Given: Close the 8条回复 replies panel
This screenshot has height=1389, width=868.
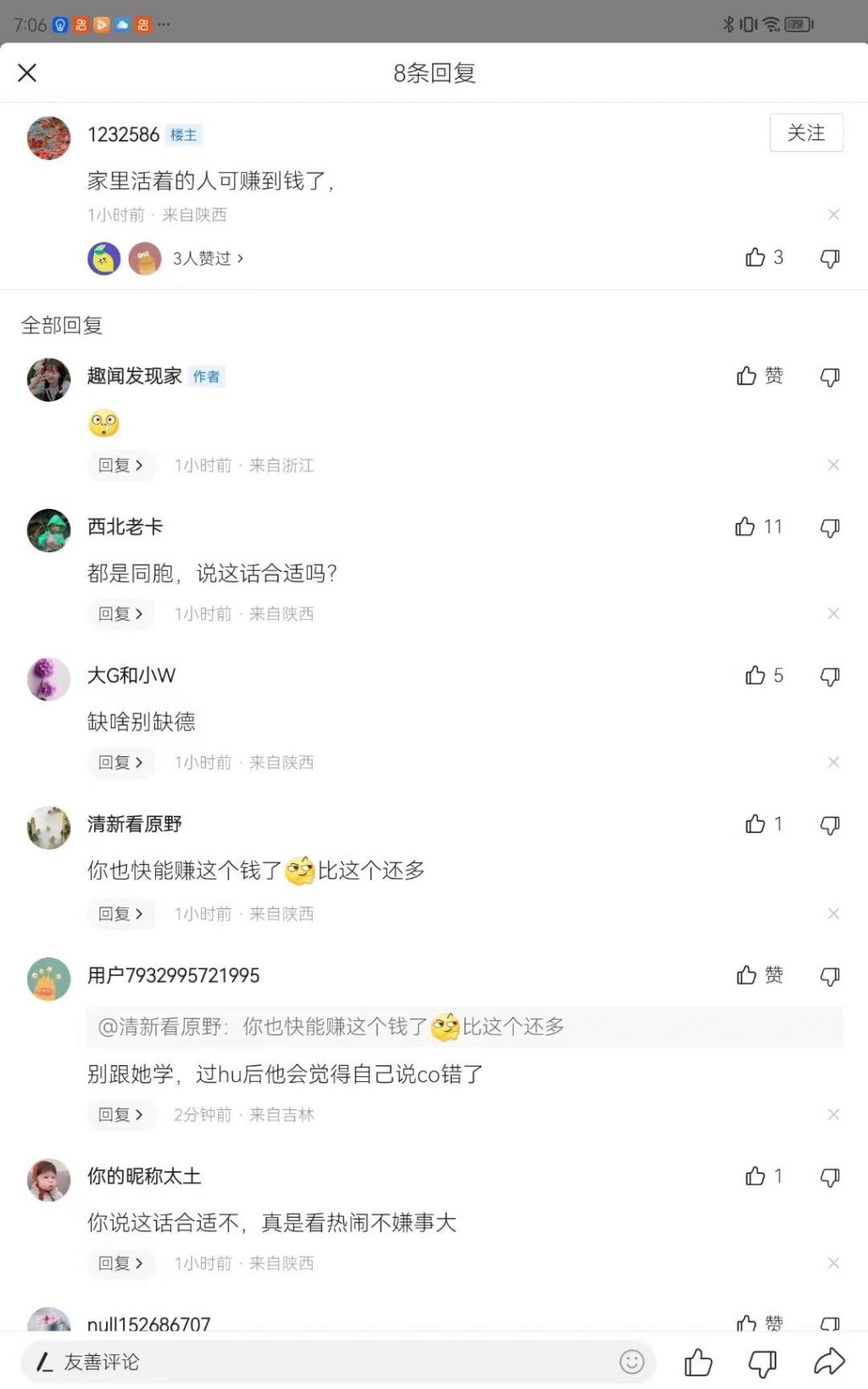Looking at the screenshot, I should pyautogui.click(x=27, y=73).
